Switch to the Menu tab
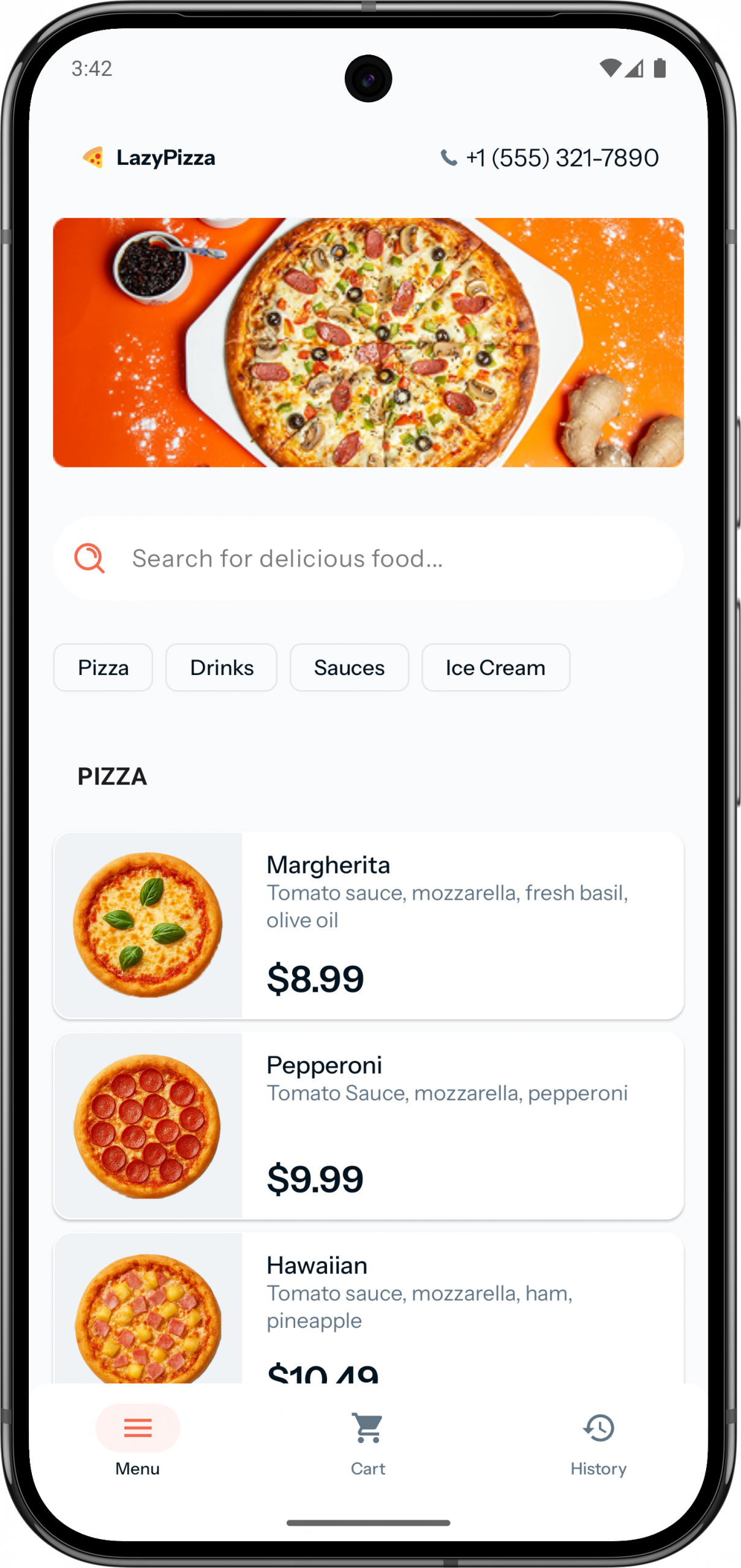The image size is (741, 1568). (x=138, y=1441)
